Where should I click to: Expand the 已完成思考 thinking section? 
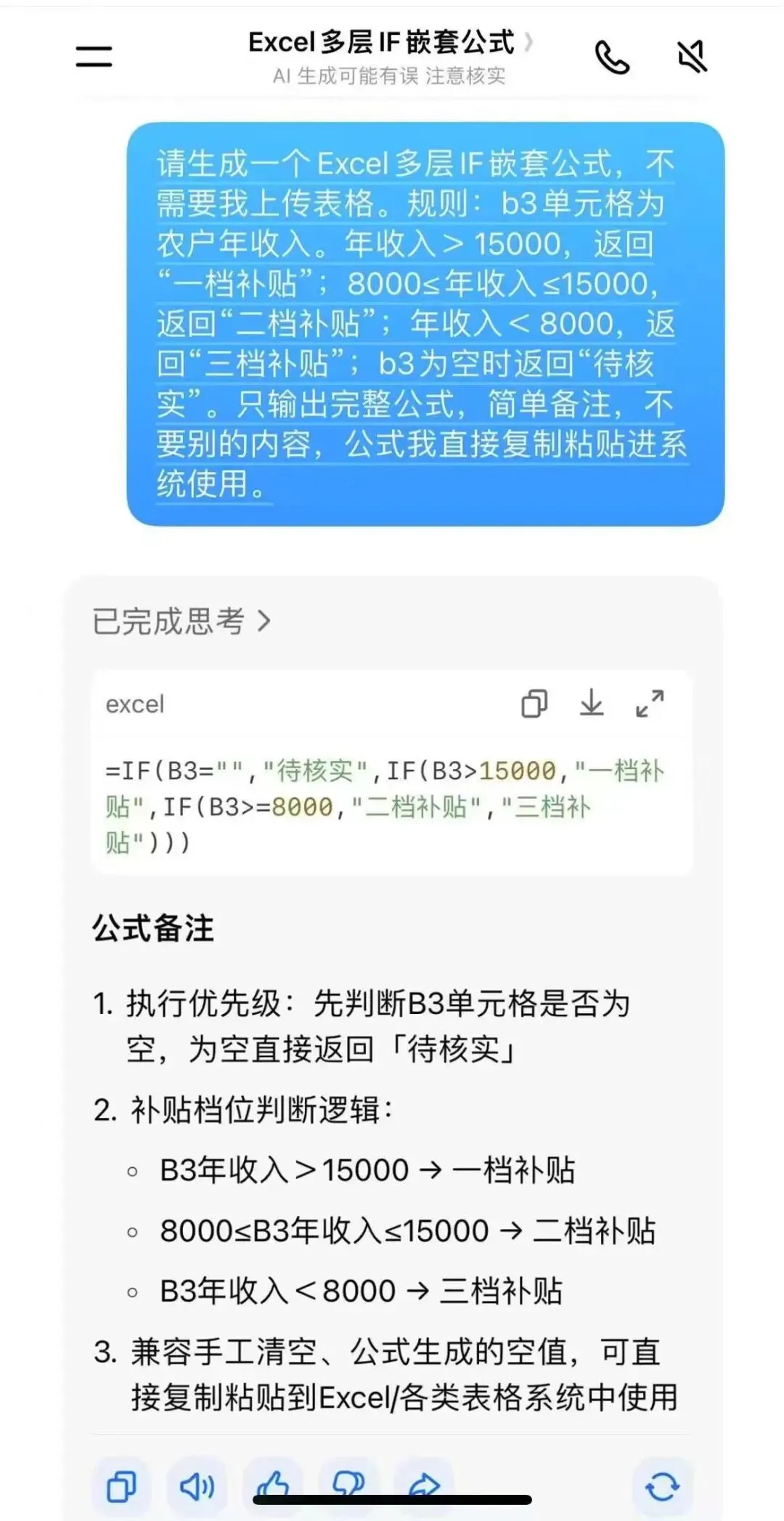click(x=181, y=621)
